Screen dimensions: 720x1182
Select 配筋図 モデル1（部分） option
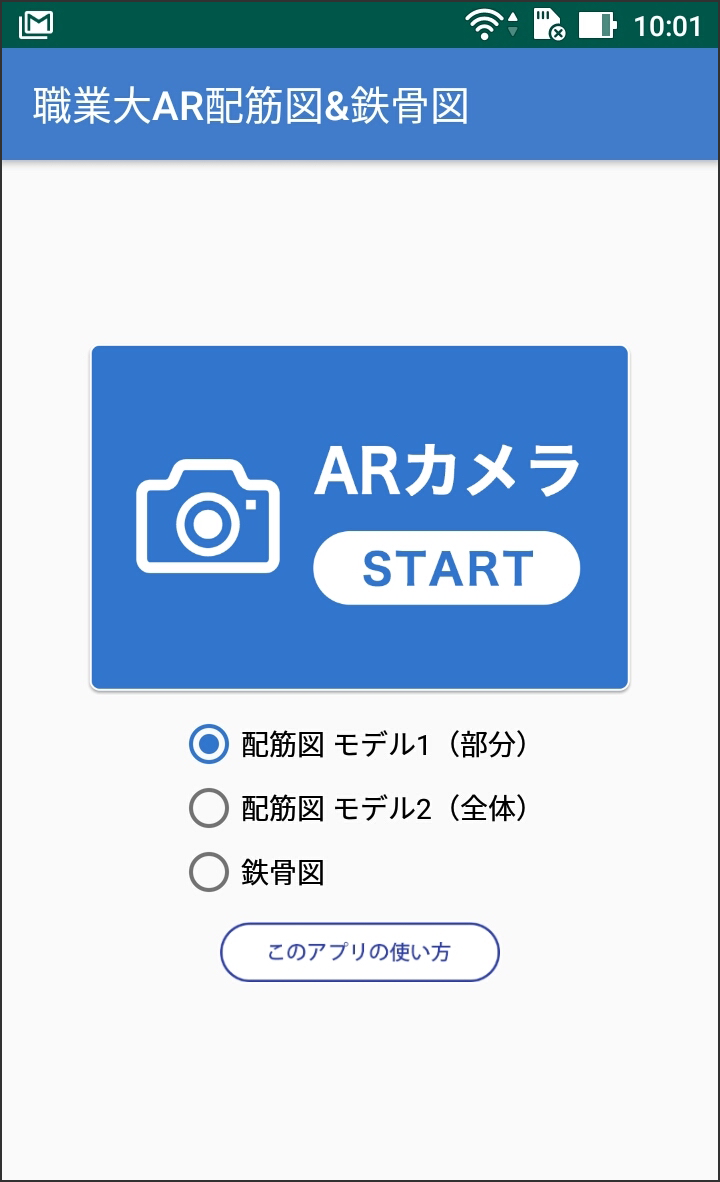[359, 744]
